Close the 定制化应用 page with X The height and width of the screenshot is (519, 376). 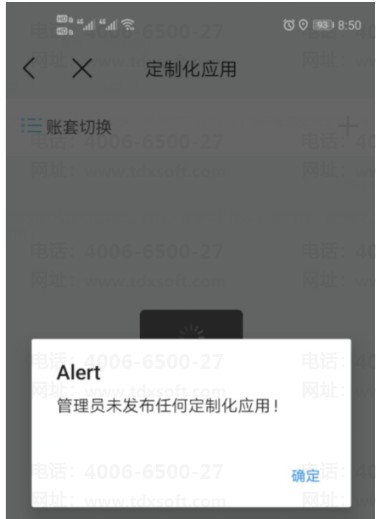pos(82,68)
